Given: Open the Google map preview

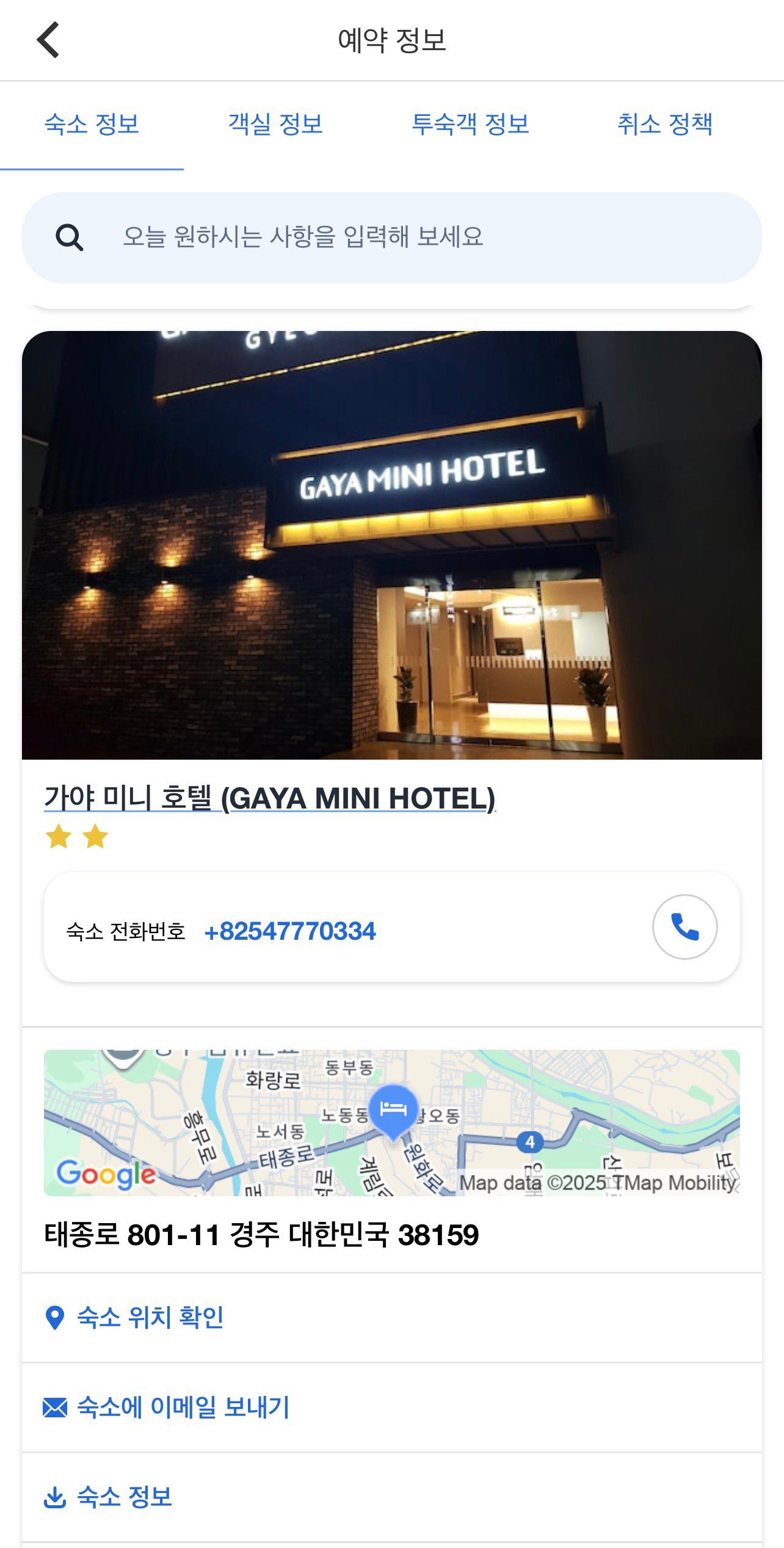Looking at the screenshot, I should pos(391,1122).
